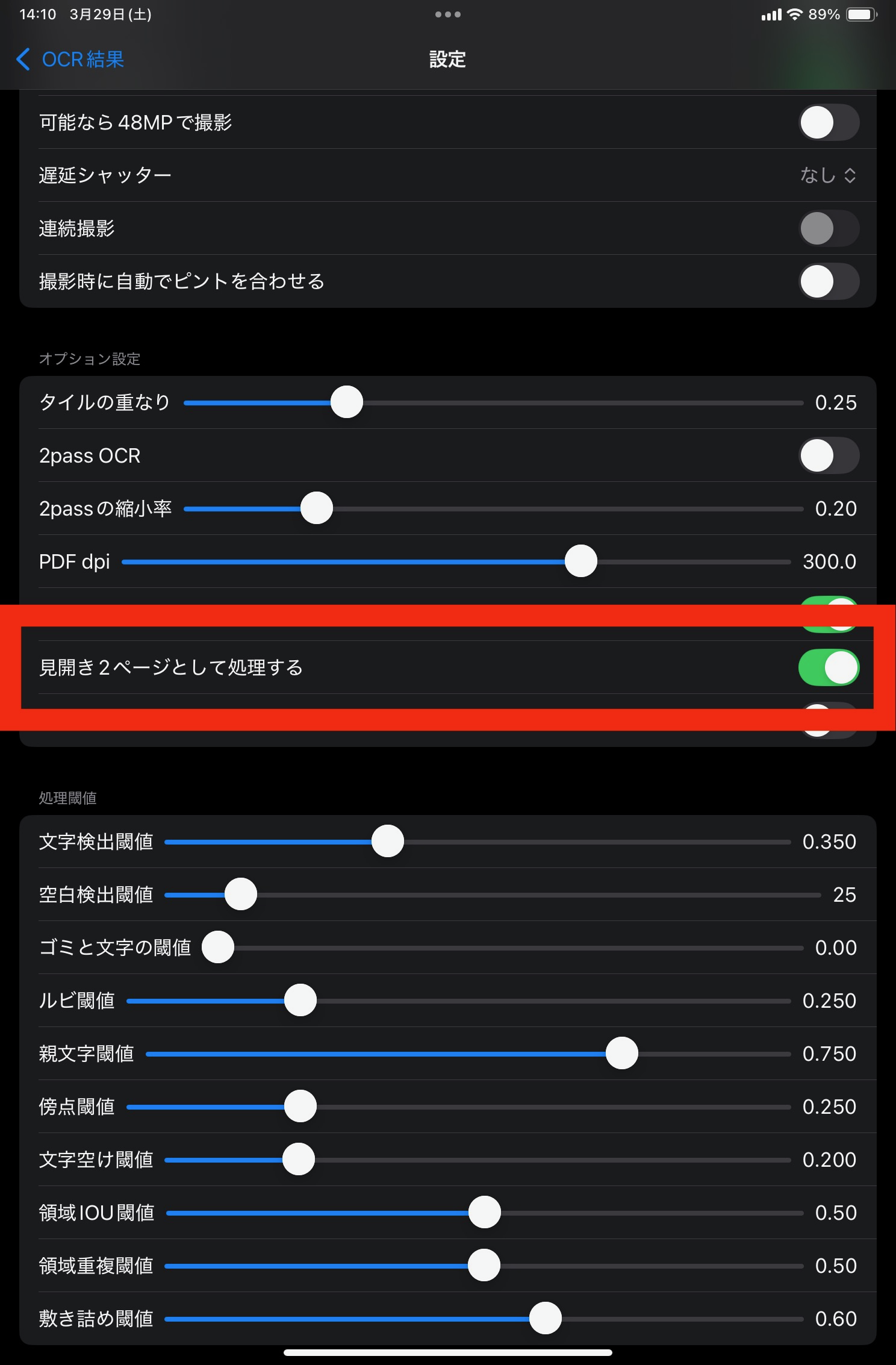Tap the 敷き詰め閾値 slider track
The width and height of the screenshot is (896, 1365).
(x=484, y=1319)
